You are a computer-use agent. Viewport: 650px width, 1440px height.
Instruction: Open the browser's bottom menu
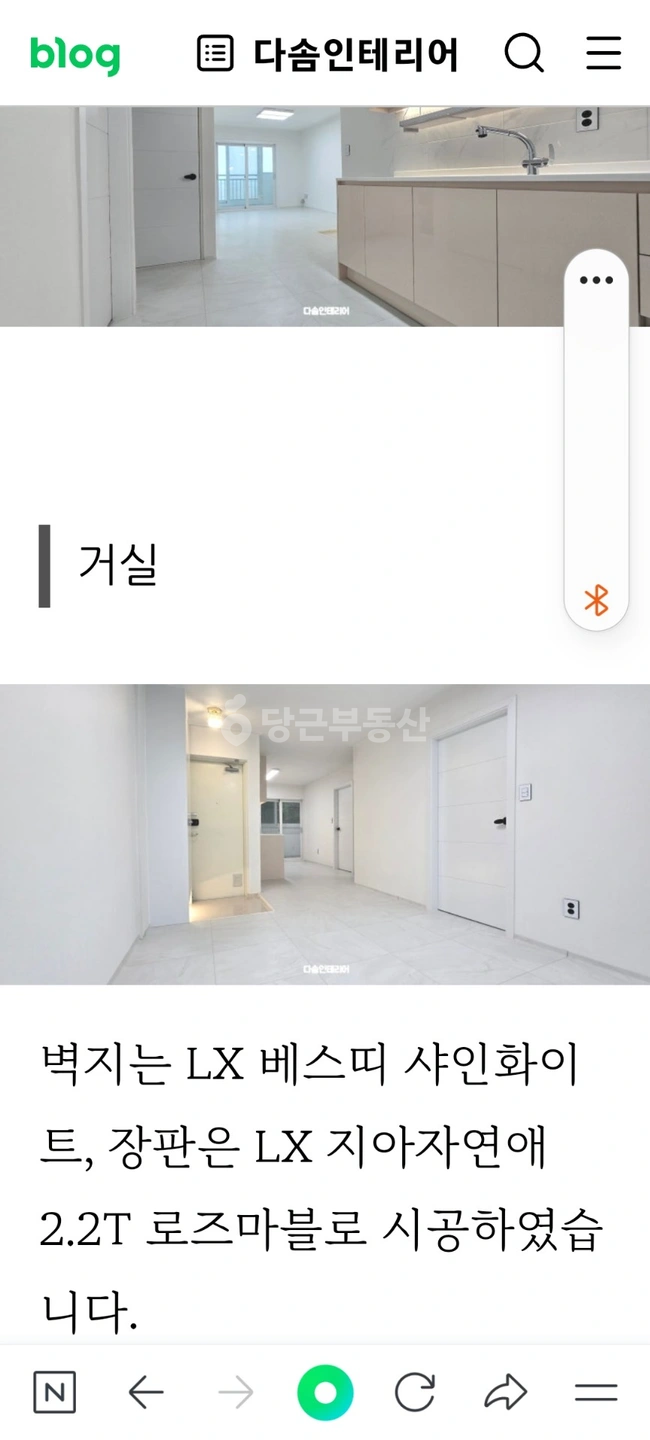click(x=596, y=1392)
